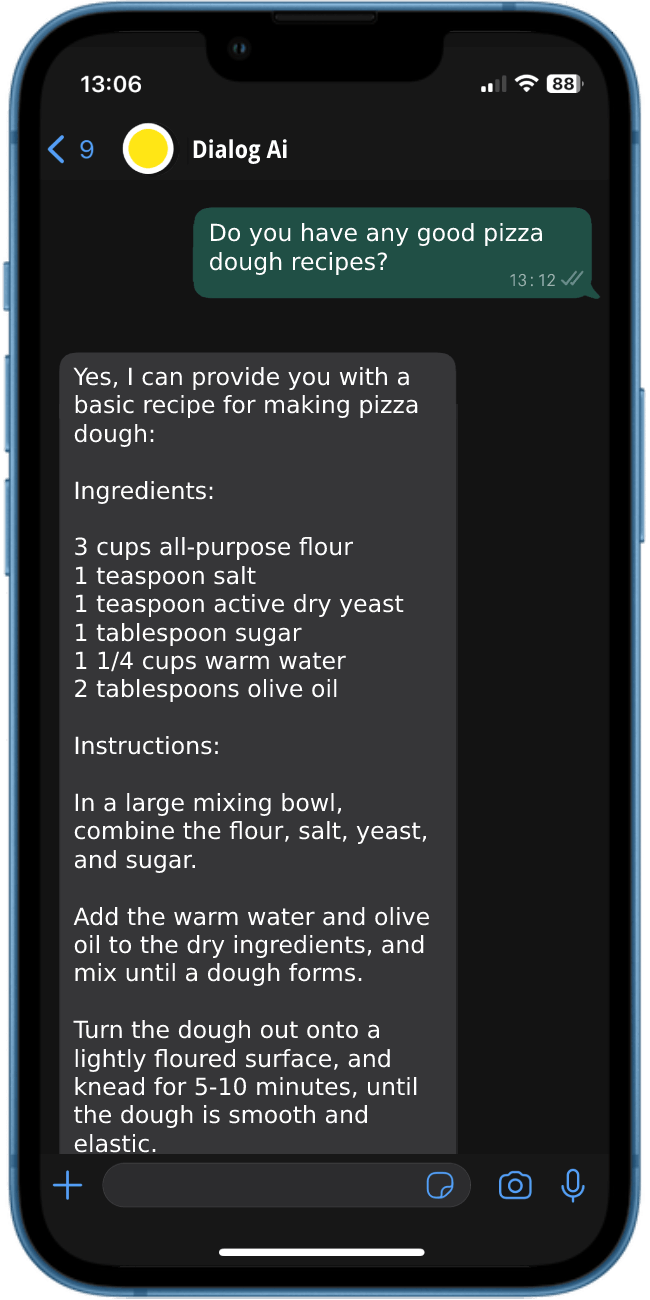Start recording a voice message
The width and height of the screenshot is (650, 1300).
[x=572, y=1186]
